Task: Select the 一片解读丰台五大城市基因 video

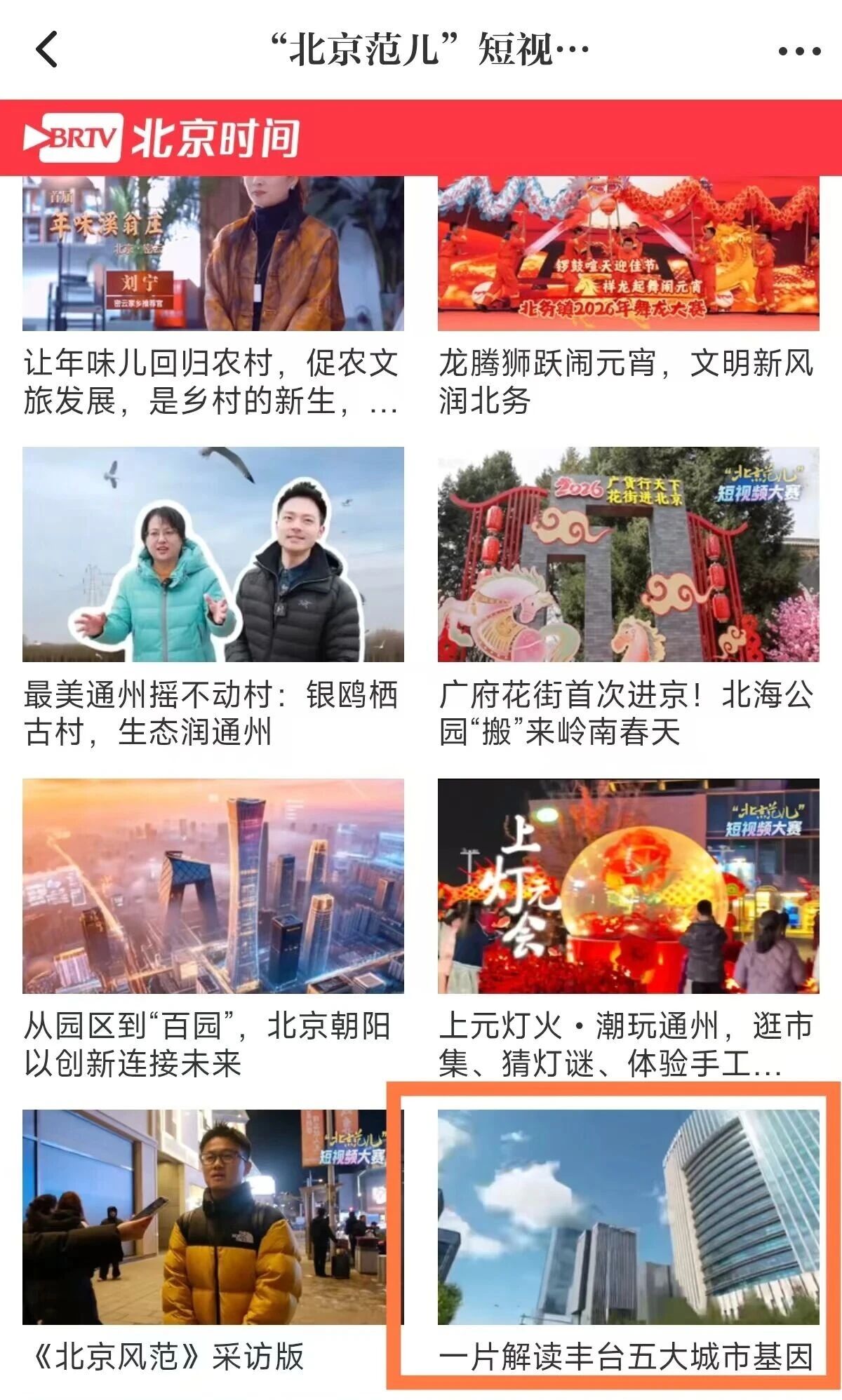Action: tap(628, 1218)
